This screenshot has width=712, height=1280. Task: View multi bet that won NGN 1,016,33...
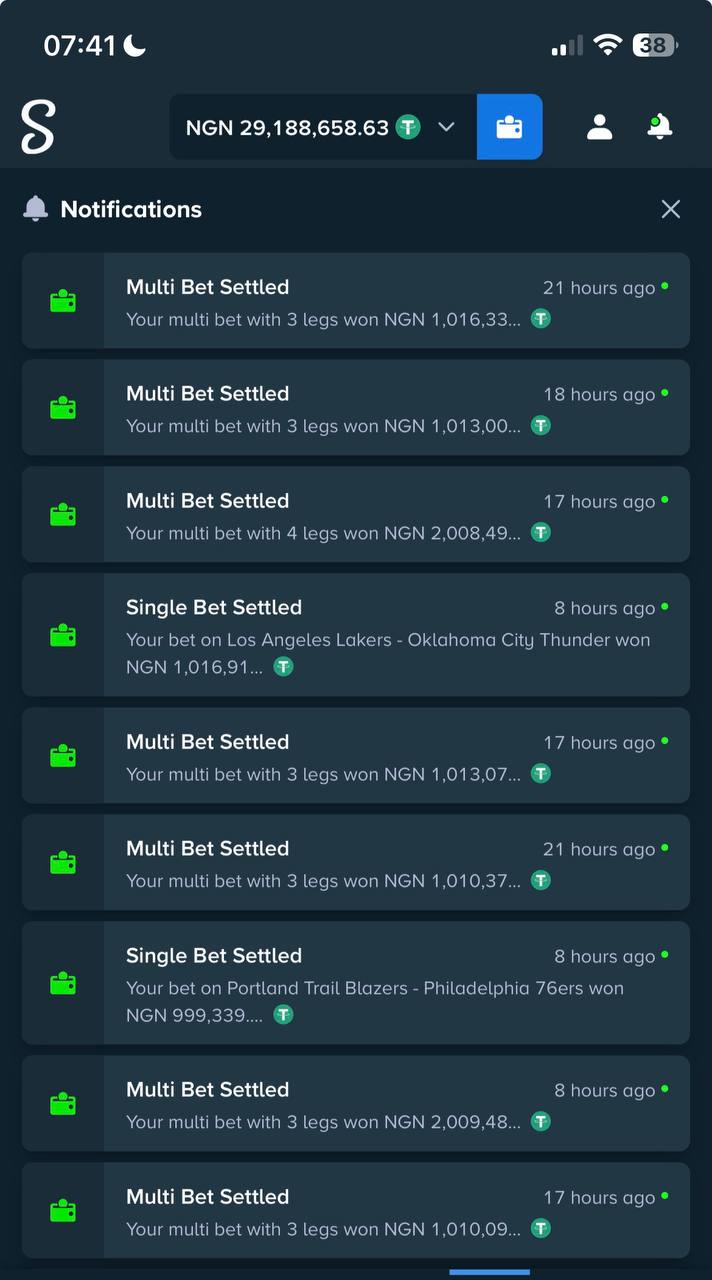pos(396,300)
